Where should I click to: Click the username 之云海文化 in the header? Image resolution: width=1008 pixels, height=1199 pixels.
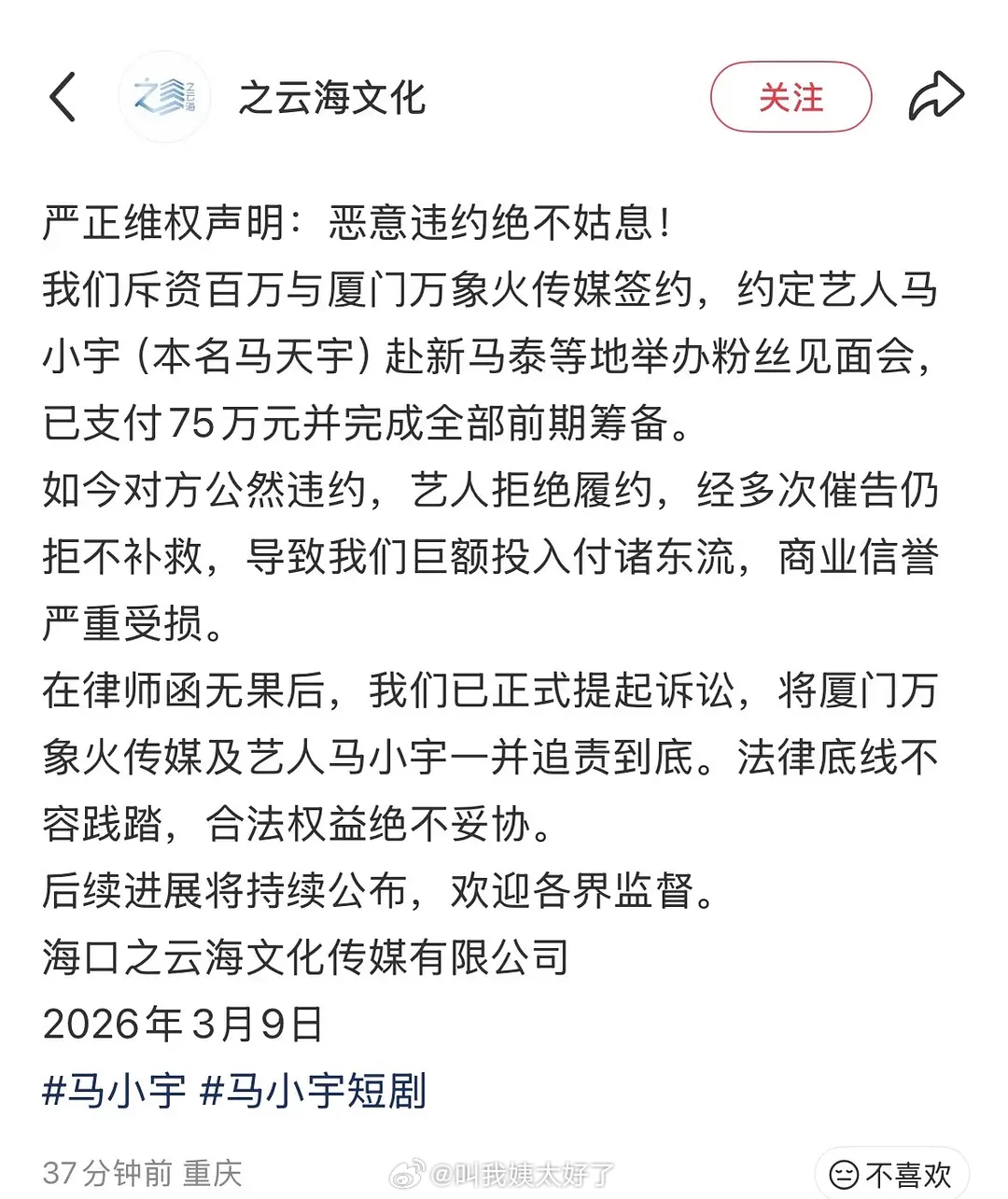coord(331,96)
